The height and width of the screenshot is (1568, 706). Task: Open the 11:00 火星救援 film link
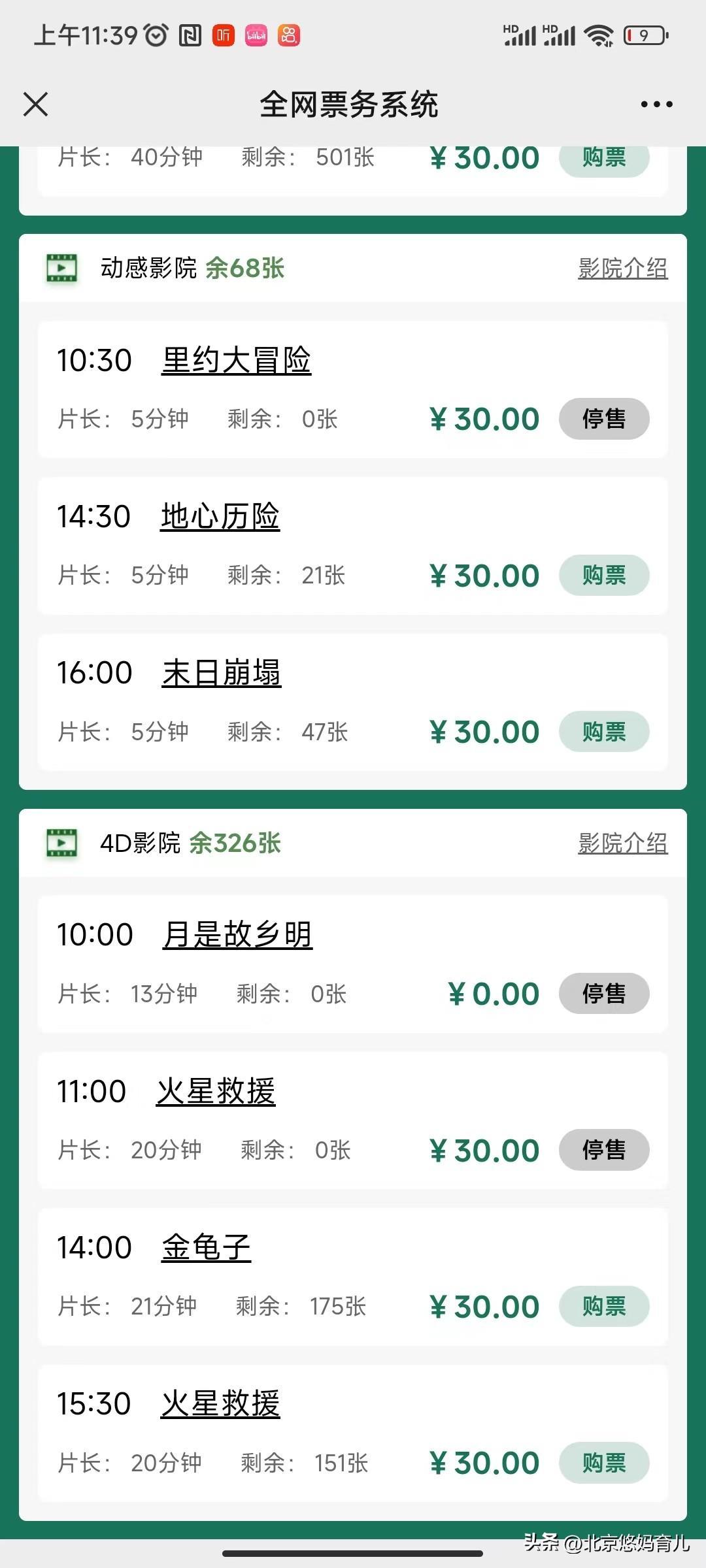(x=216, y=1091)
